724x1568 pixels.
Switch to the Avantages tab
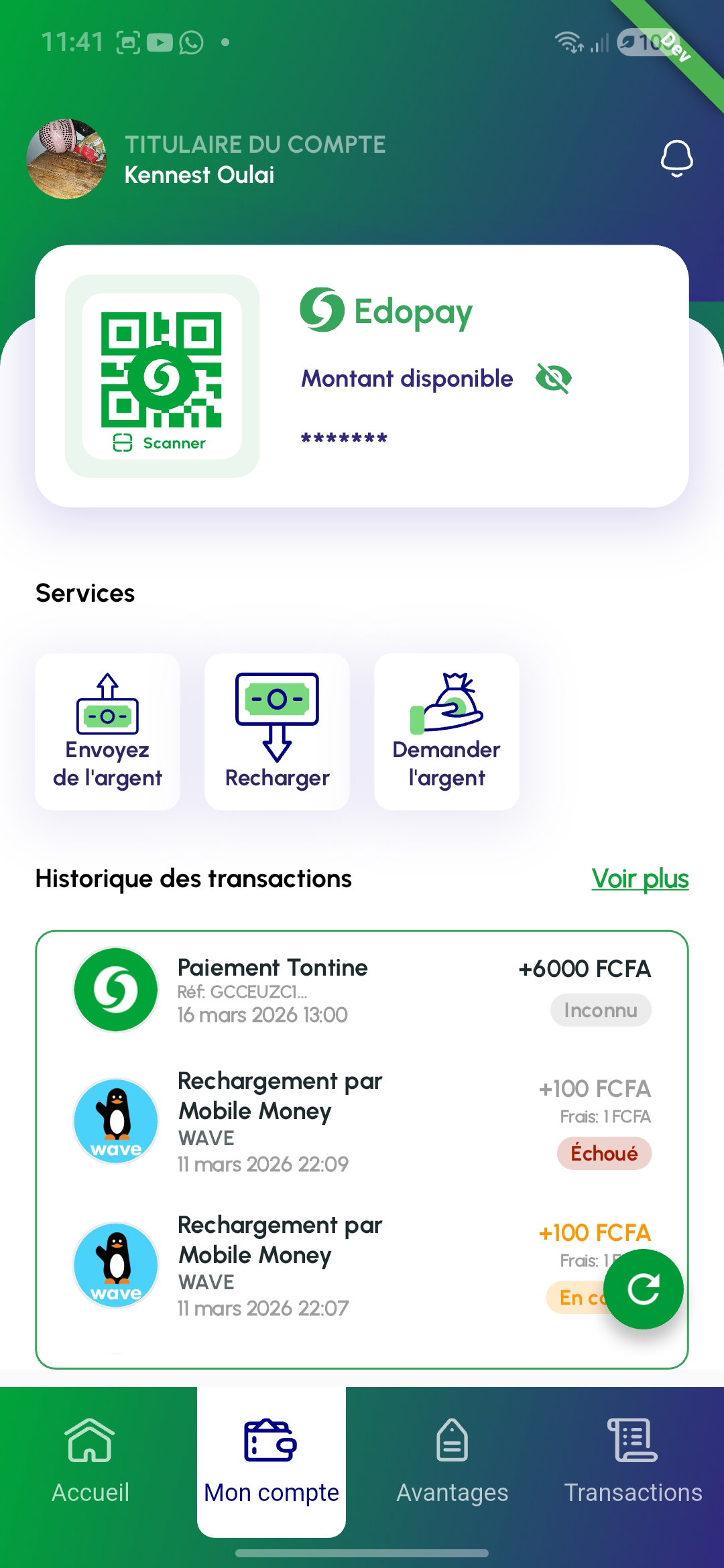tap(452, 1461)
